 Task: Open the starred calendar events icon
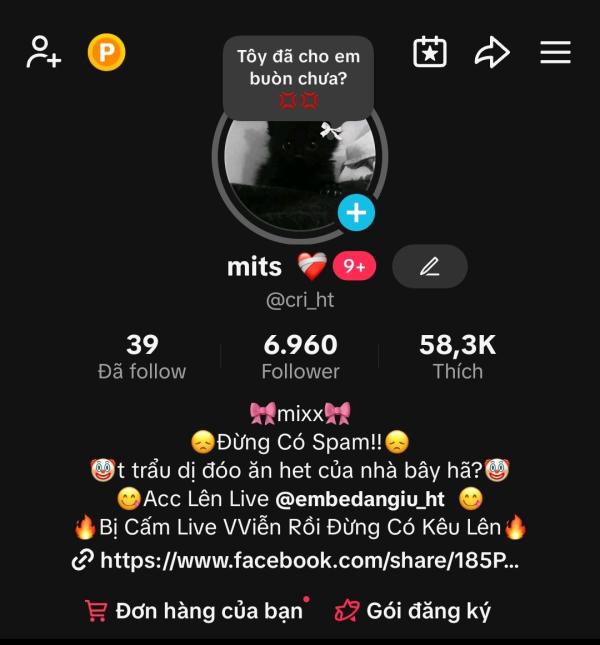click(x=430, y=52)
